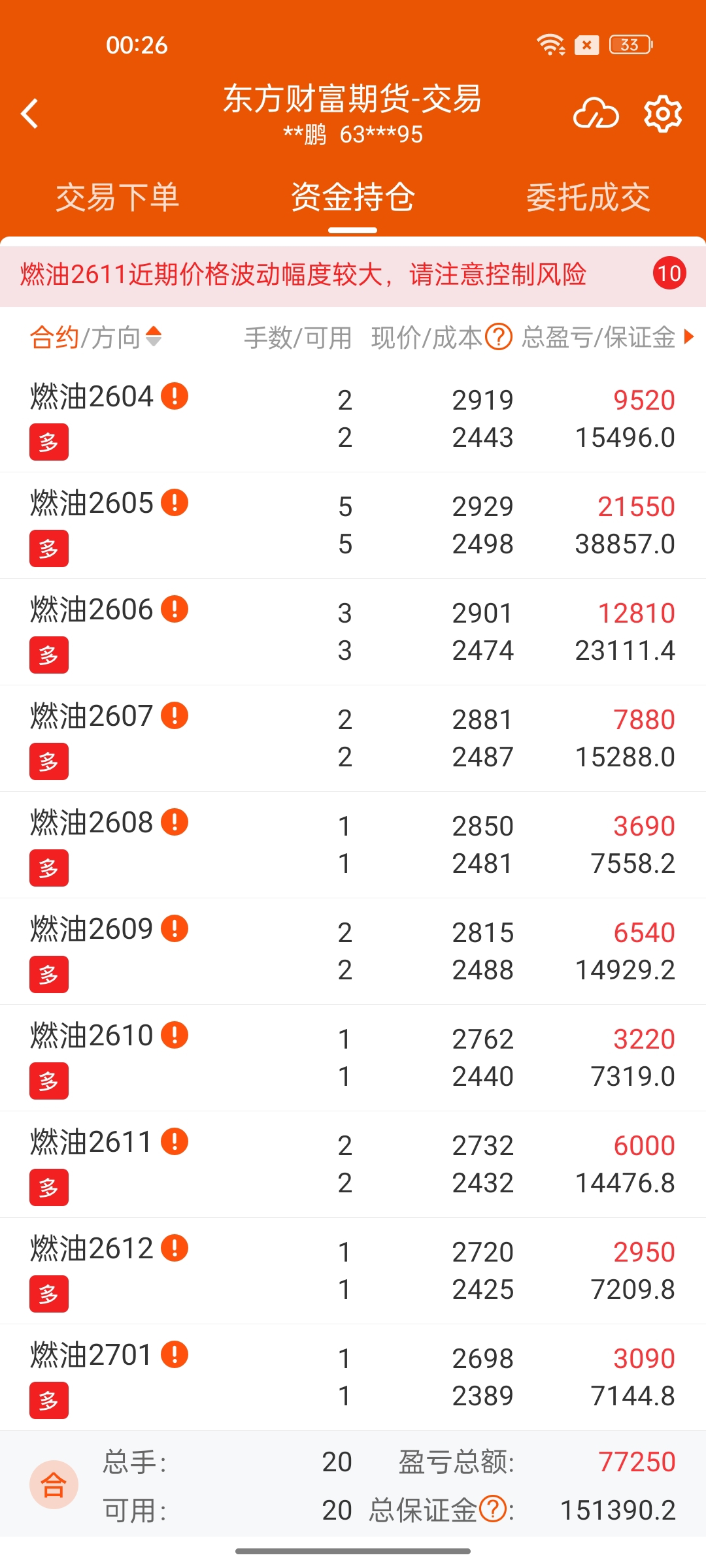This screenshot has height=1568, width=706.
Task: Switch to the 交易下单 tab
Action: point(118,197)
